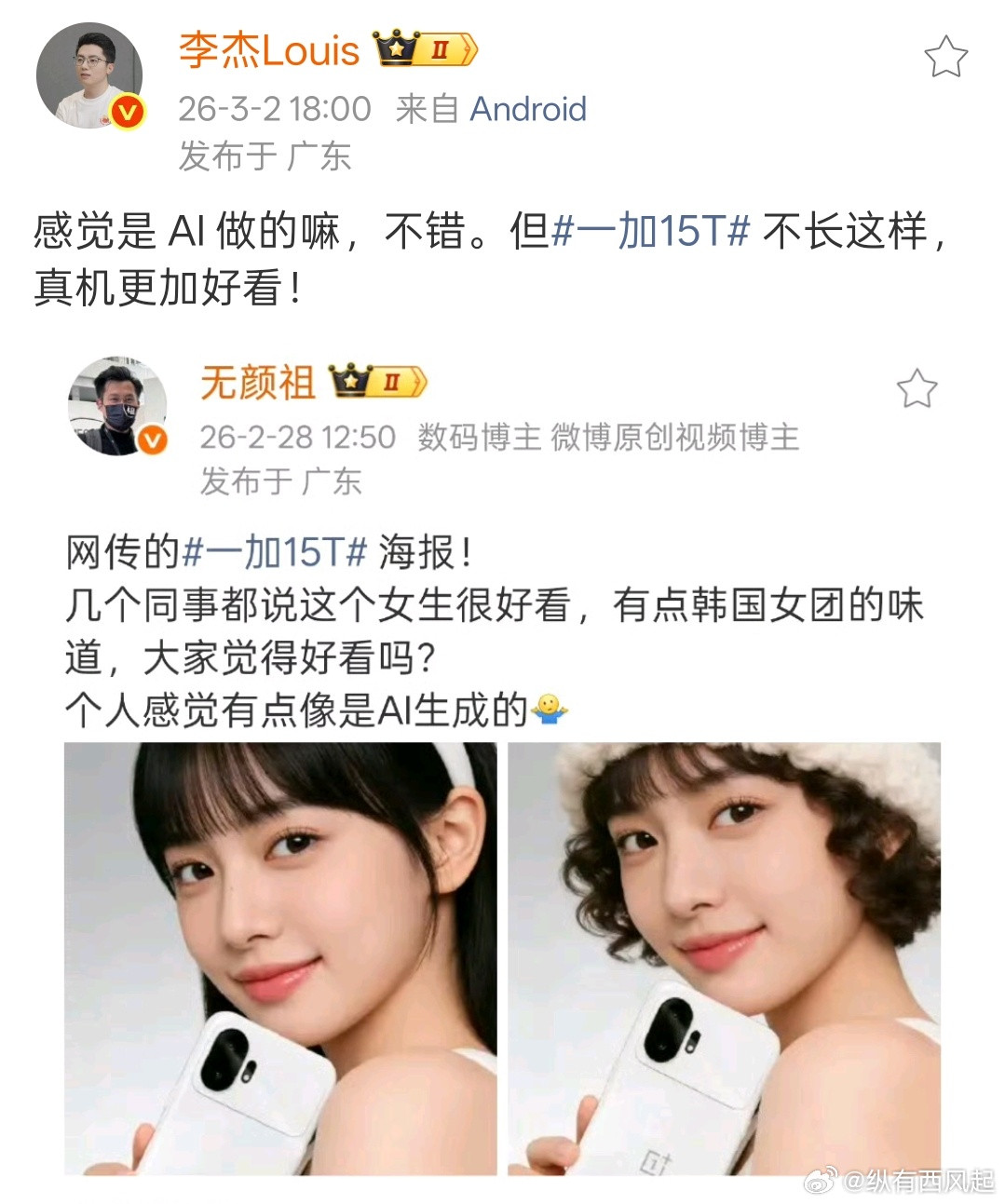Click the 数码博主 blogger label
This screenshot has width=1005, height=1204.
pos(480,440)
